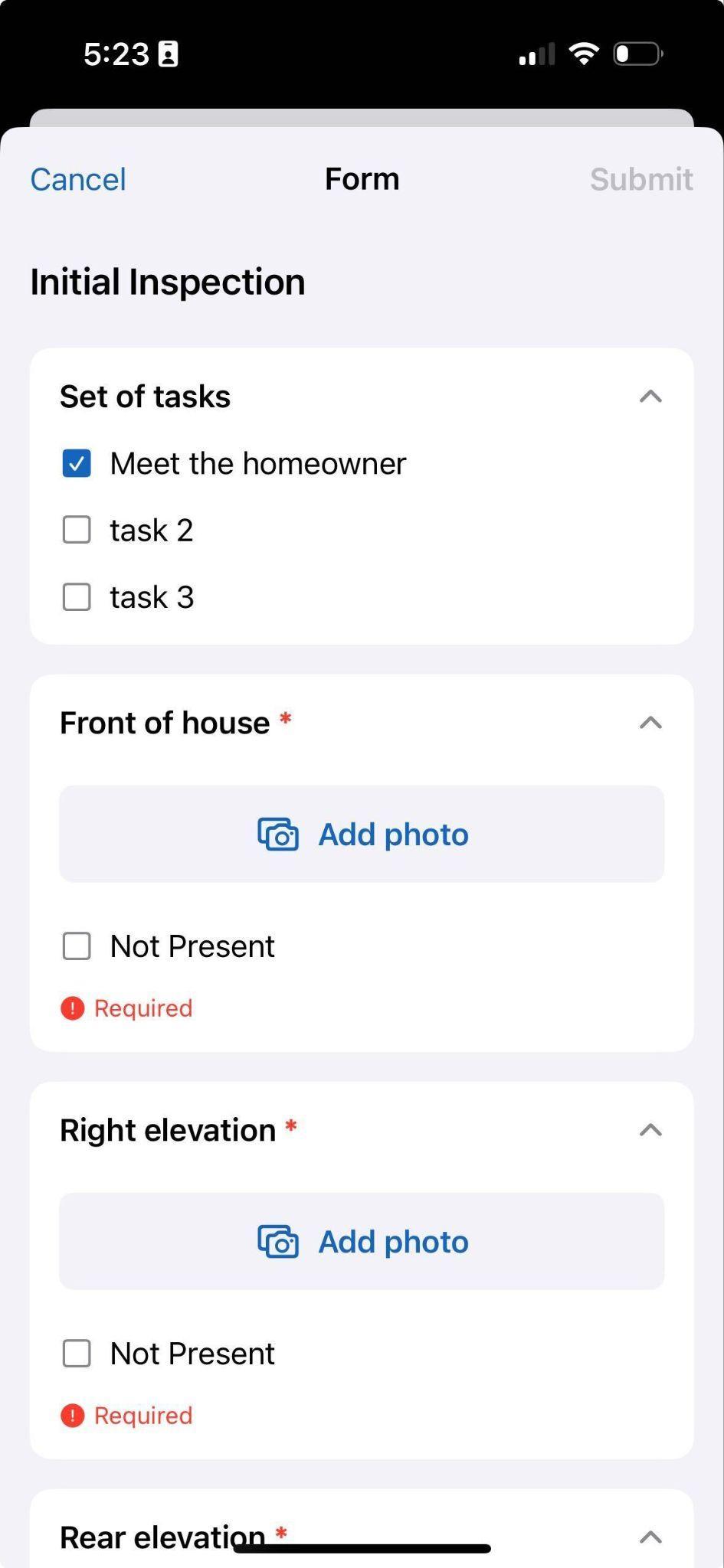Add photo for Front of house
The width and height of the screenshot is (724, 1568).
coord(362,834)
